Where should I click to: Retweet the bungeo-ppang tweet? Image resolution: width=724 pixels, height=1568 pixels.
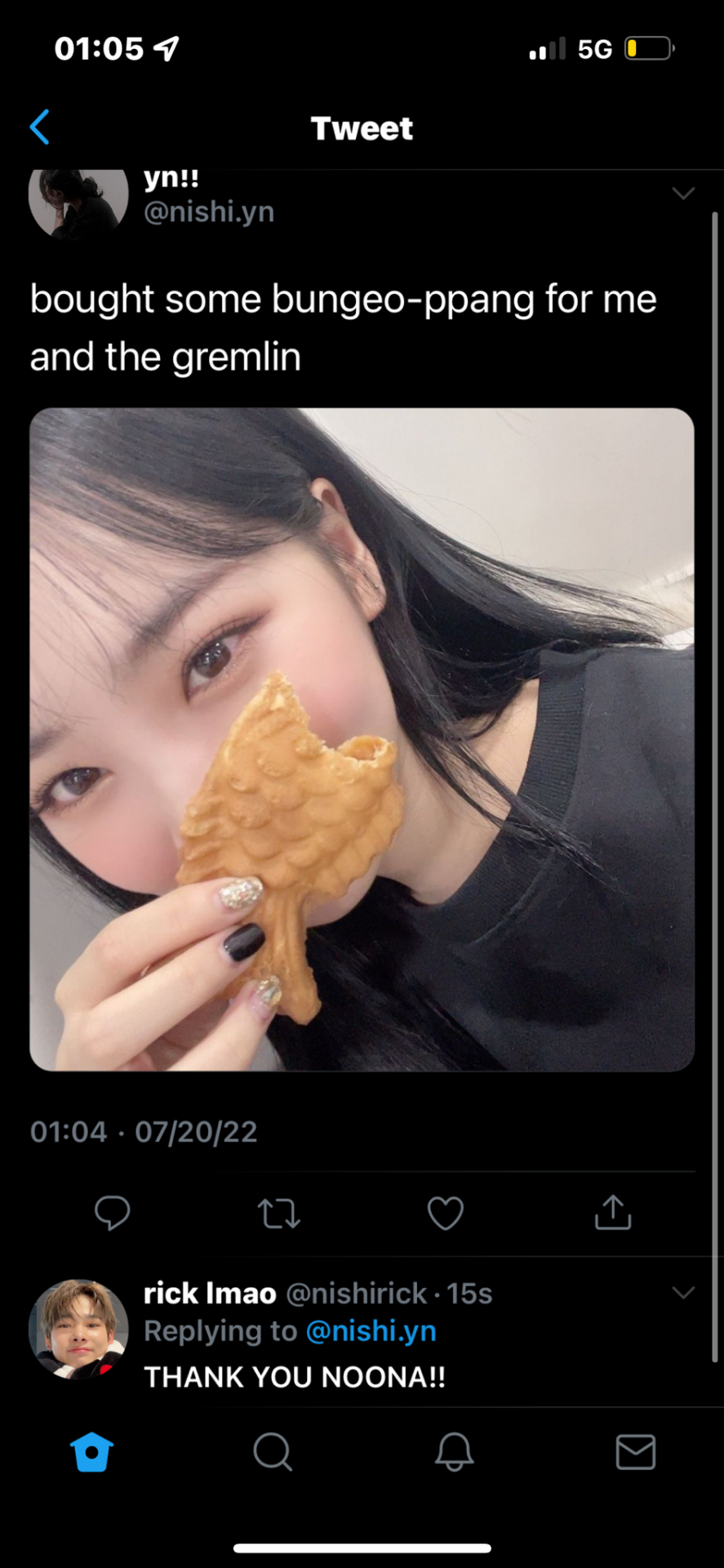click(x=279, y=1214)
